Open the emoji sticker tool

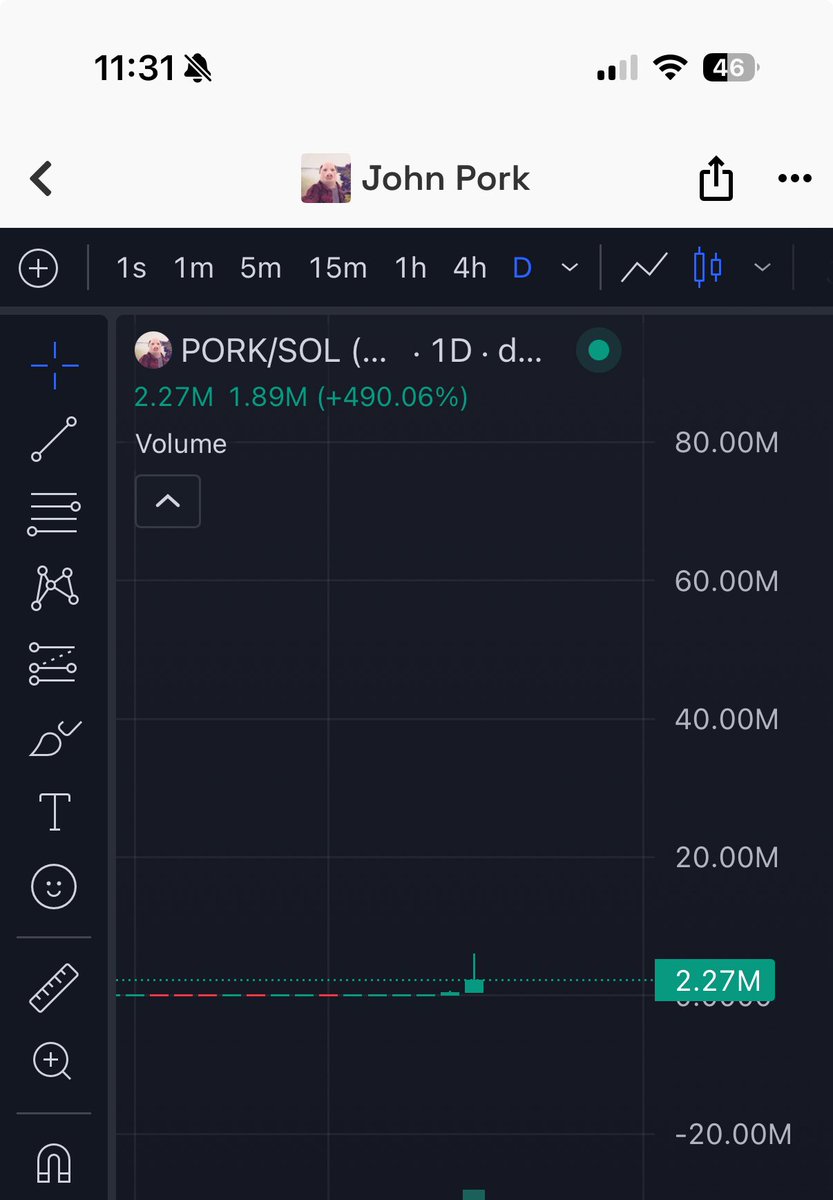(54, 887)
